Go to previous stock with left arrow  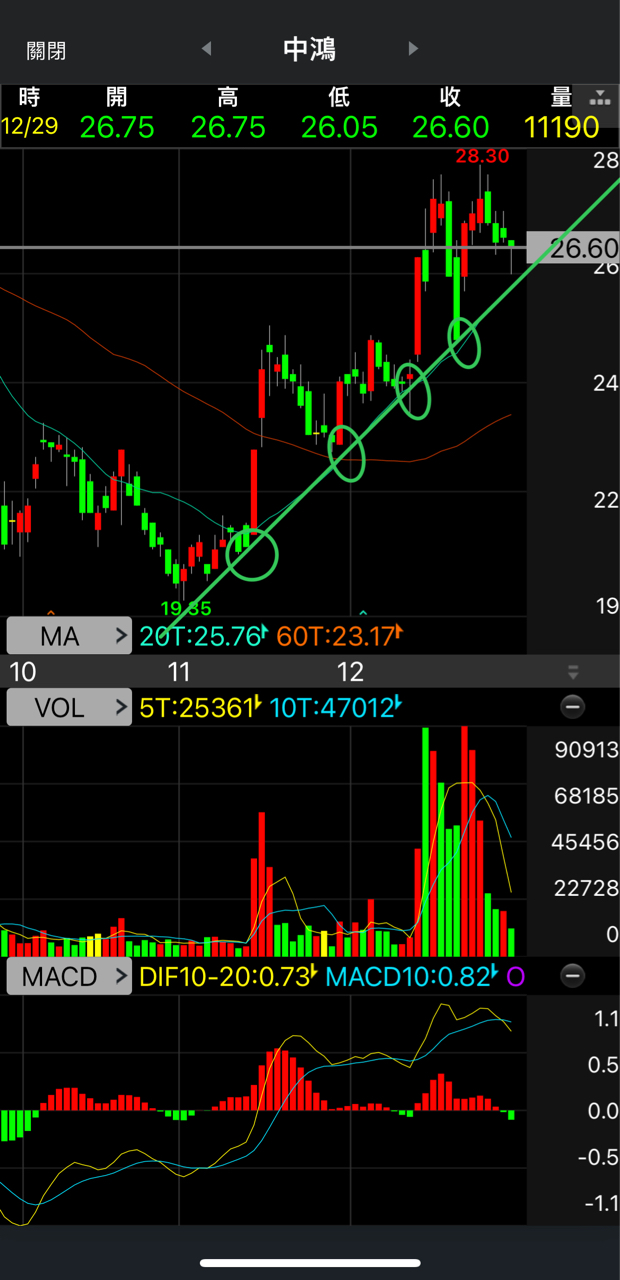(207, 48)
